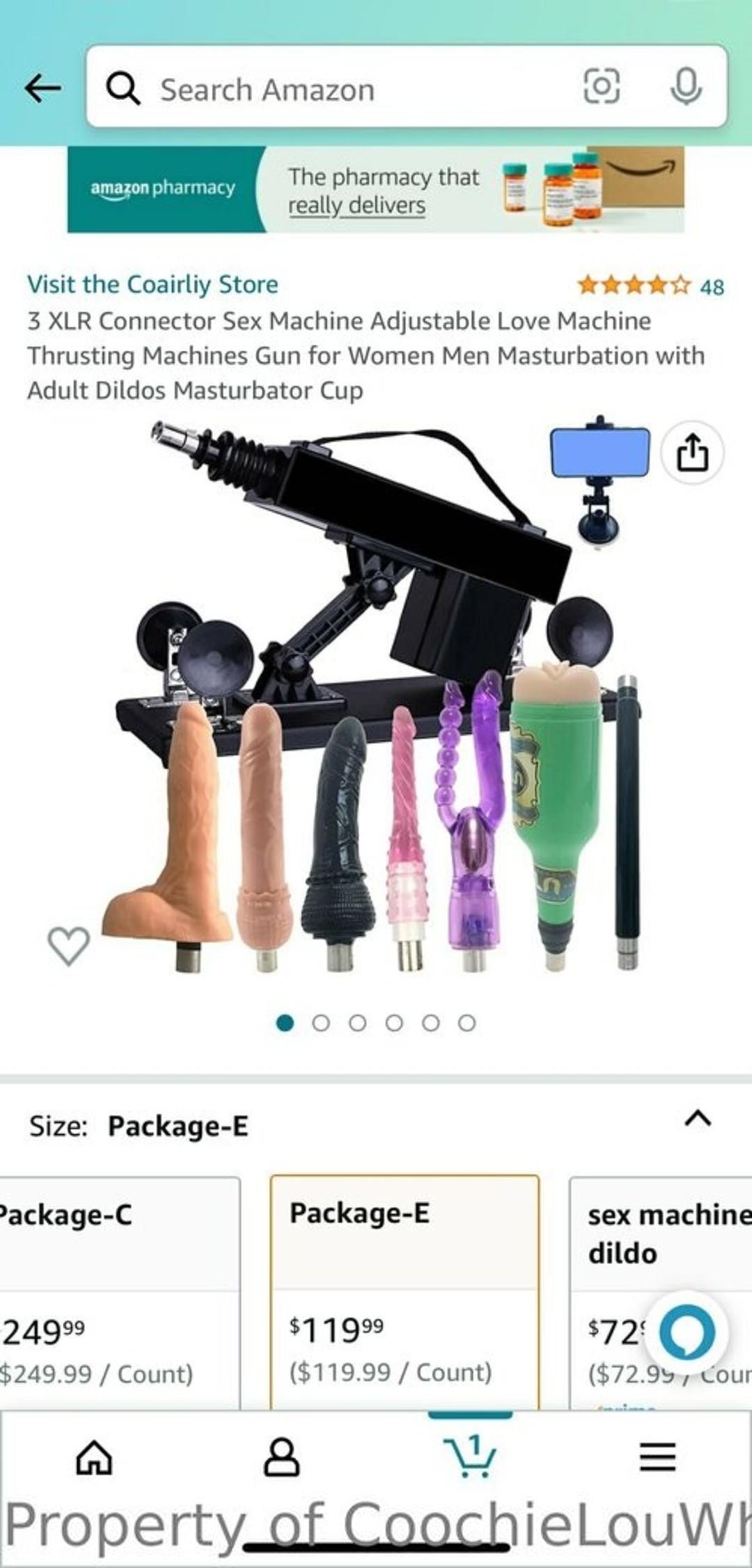Open the shopping cart
Screen dimensions: 752x1568
[x=470, y=1456]
